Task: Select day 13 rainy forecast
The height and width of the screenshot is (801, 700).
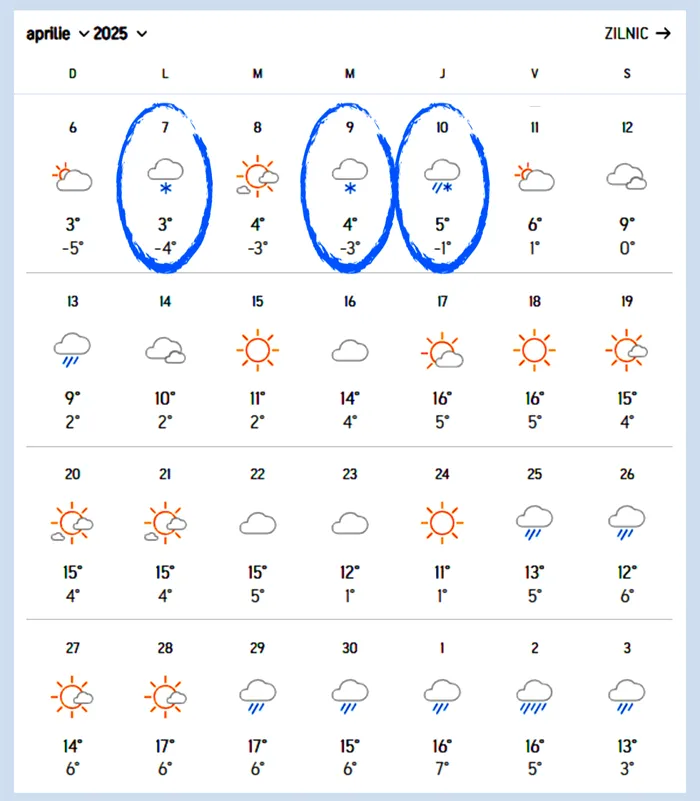Action: point(73,362)
